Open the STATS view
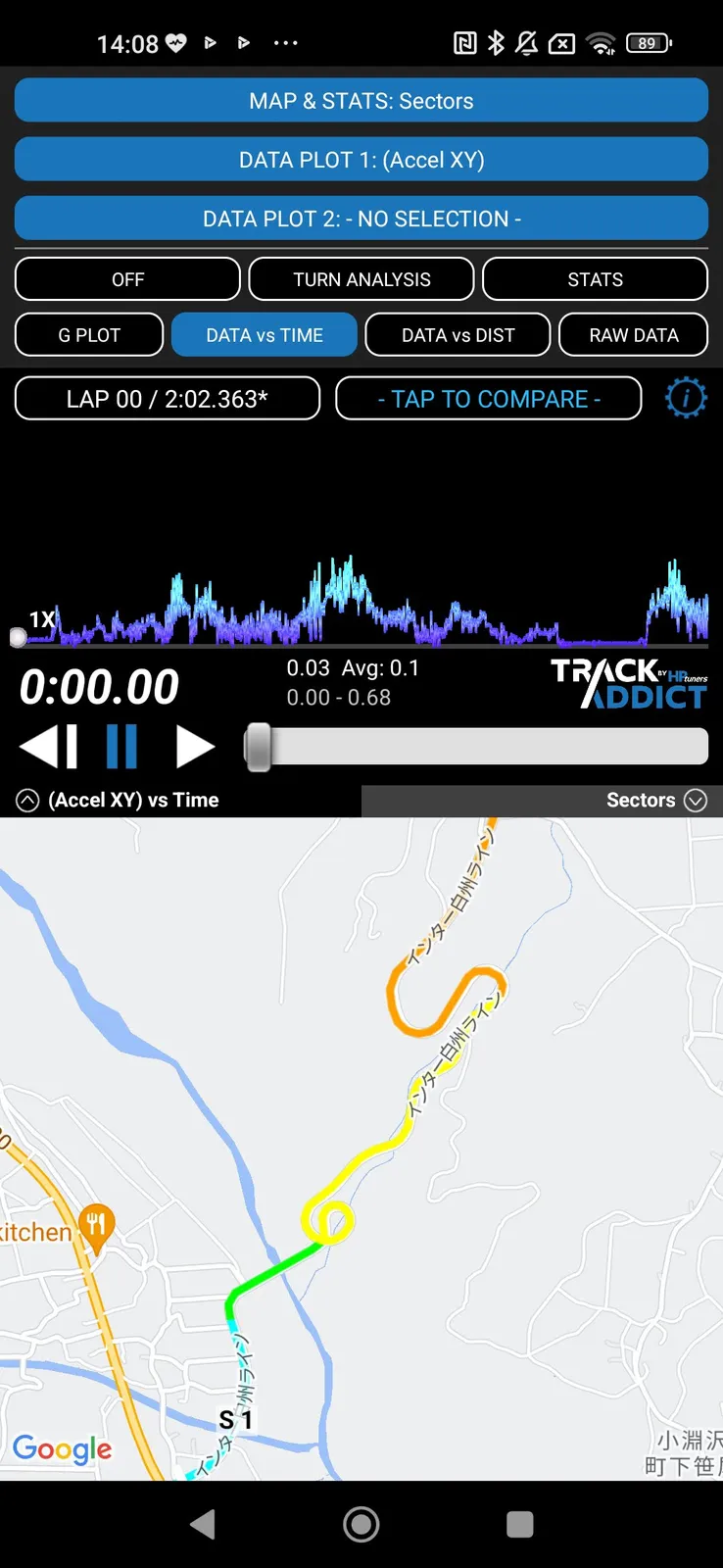Screen dimensions: 723x1568 pyautogui.click(x=595, y=279)
